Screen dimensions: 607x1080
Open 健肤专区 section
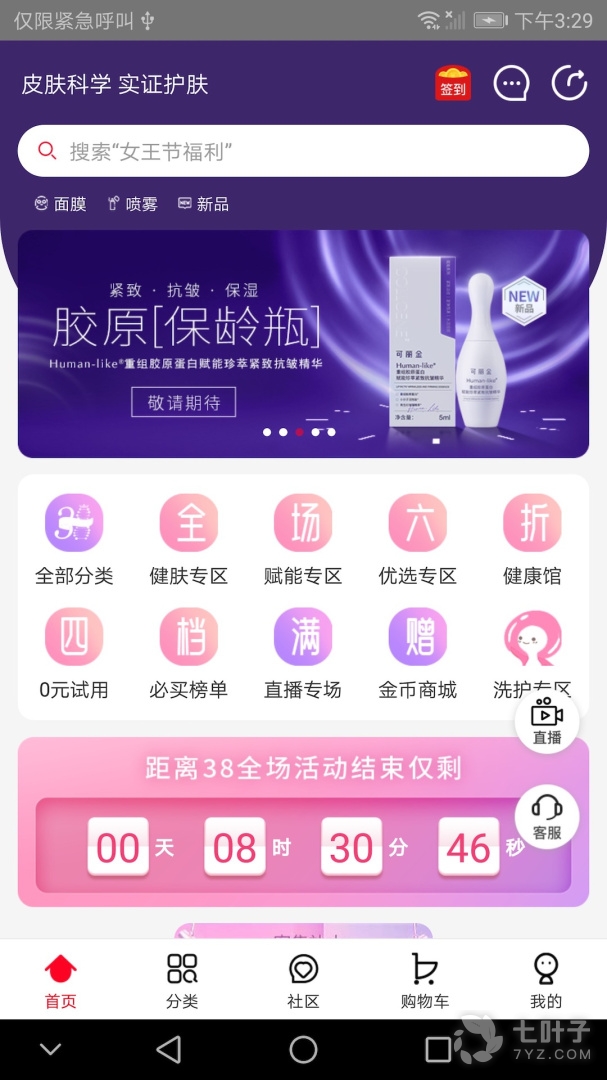(x=189, y=541)
